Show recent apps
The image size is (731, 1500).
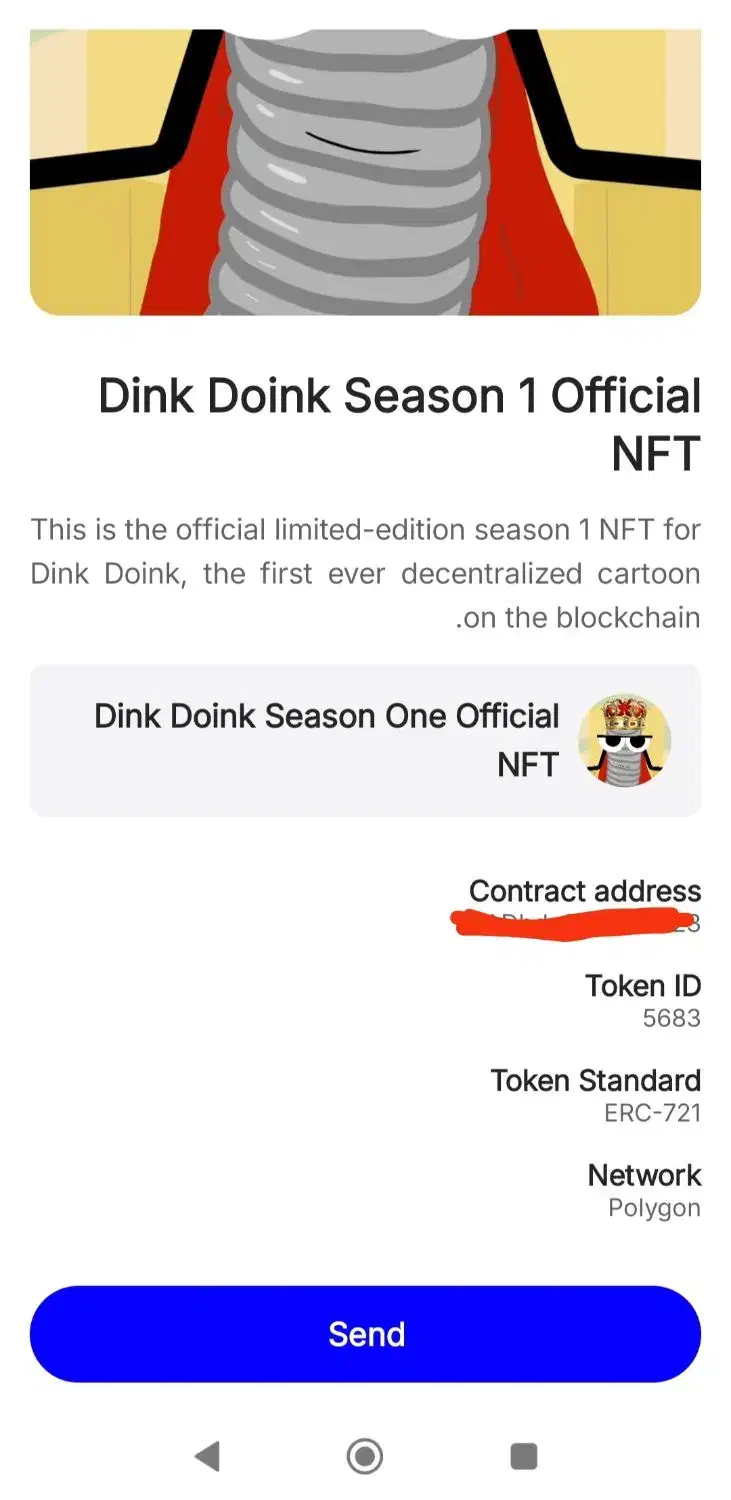[523, 1456]
